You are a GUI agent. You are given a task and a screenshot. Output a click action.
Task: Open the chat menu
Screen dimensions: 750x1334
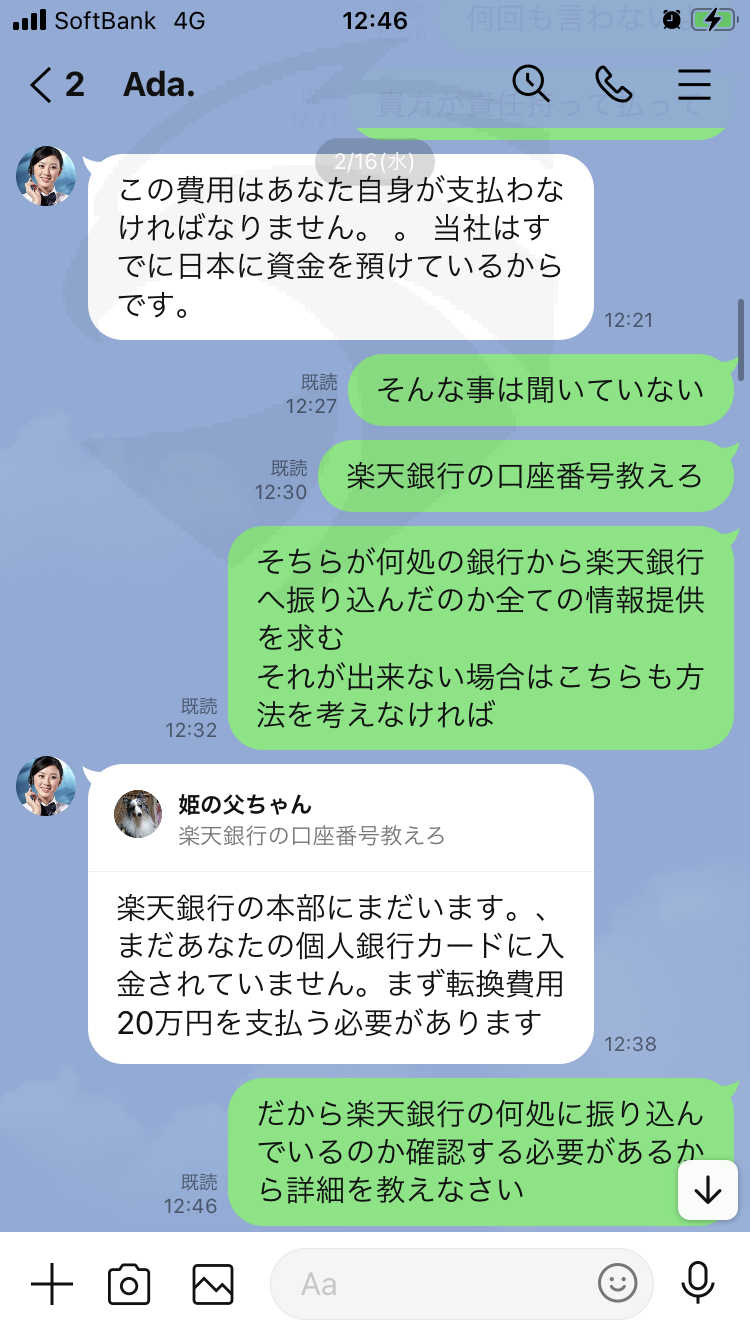pyautogui.click(x=694, y=85)
